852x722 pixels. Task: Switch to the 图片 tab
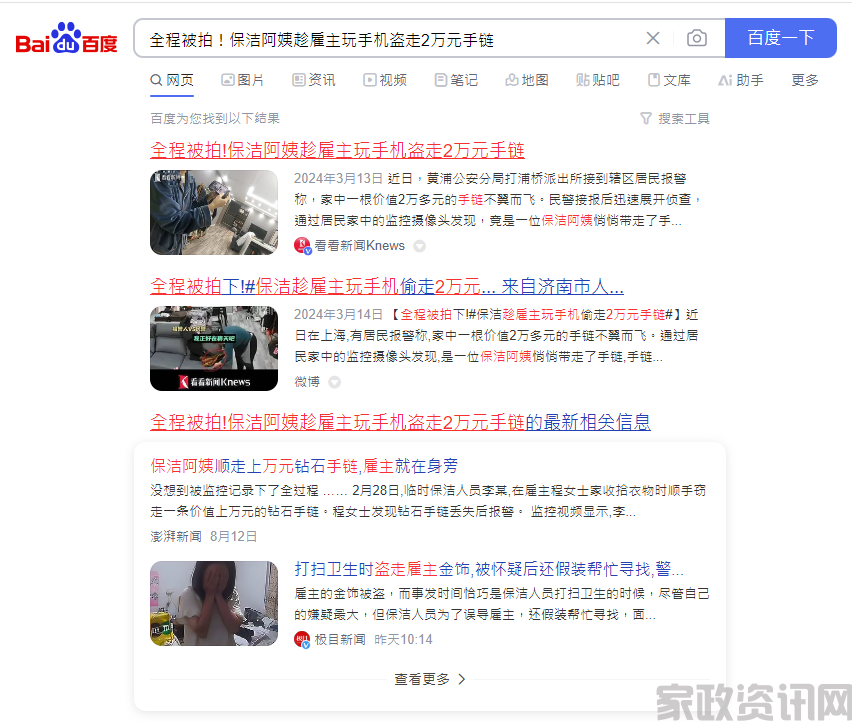[242, 80]
